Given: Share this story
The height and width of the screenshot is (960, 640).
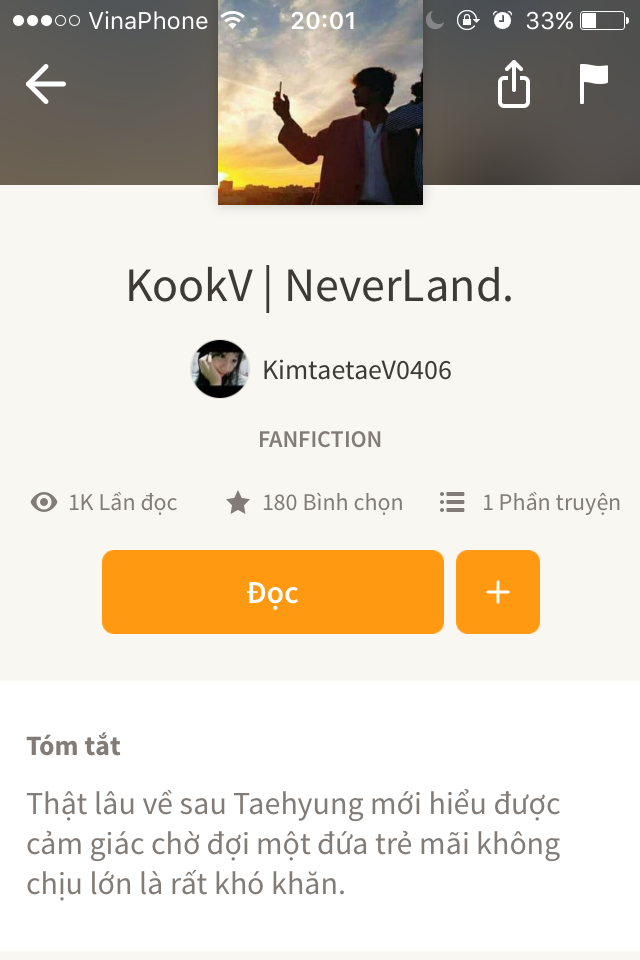Looking at the screenshot, I should [x=513, y=84].
